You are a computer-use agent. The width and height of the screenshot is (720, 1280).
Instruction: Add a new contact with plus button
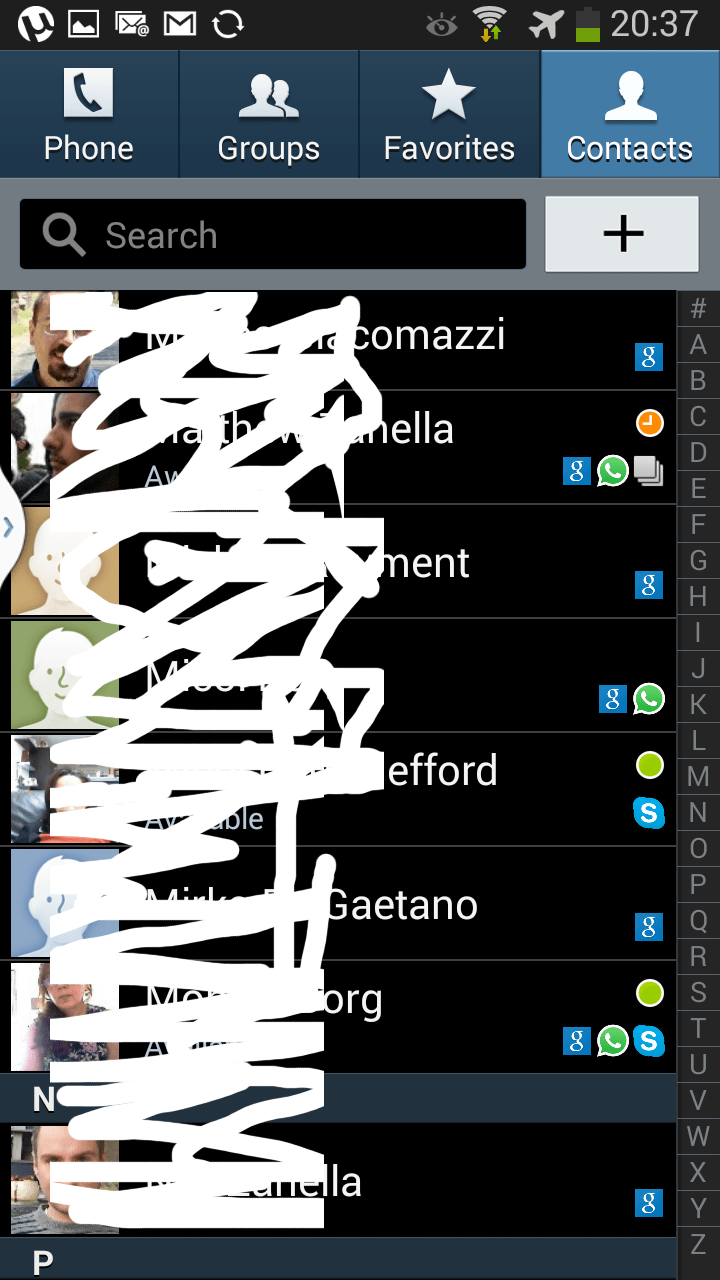pyautogui.click(x=622, y=234)
